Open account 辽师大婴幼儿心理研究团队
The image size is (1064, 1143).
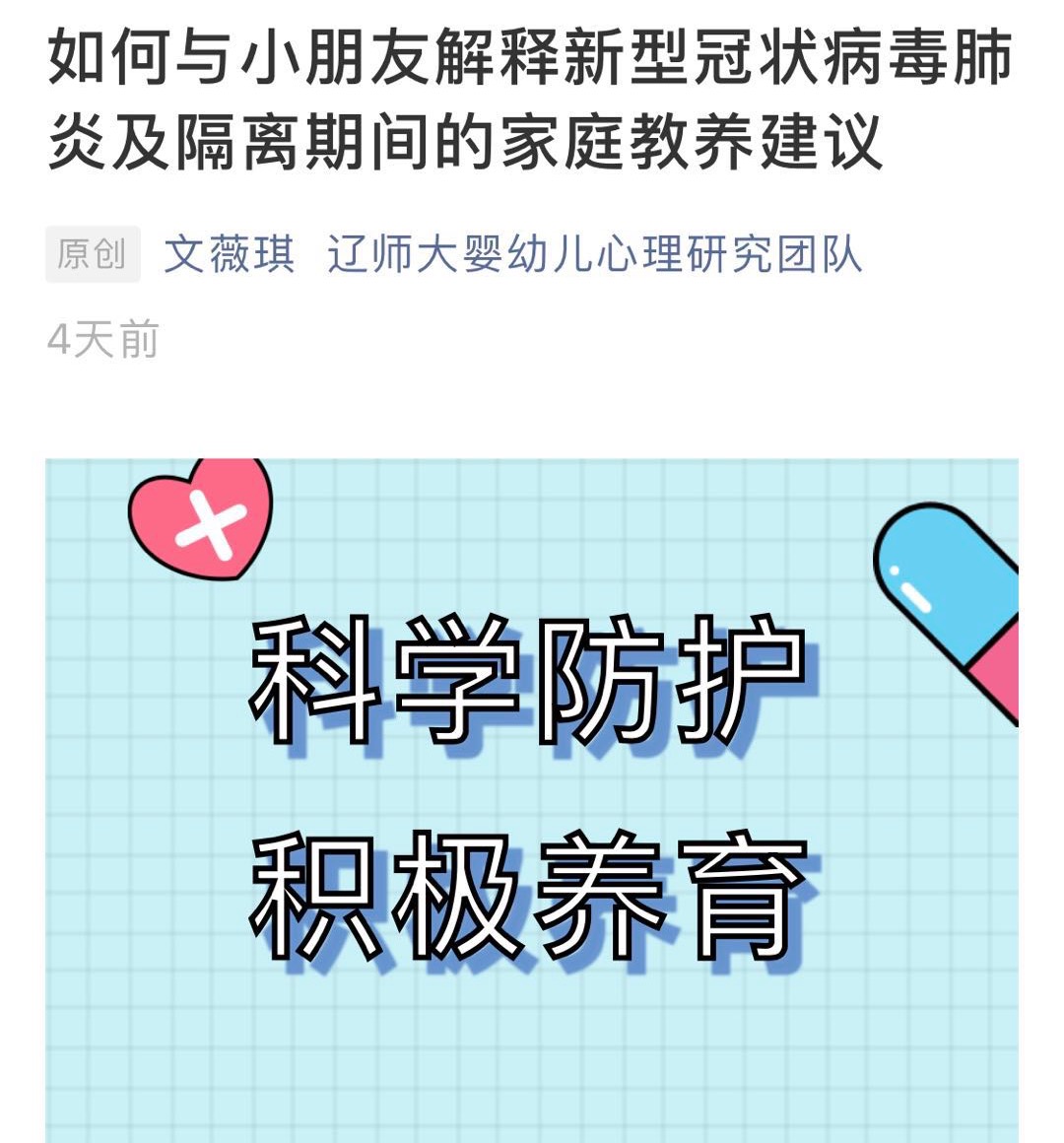(x=594, y=254)
